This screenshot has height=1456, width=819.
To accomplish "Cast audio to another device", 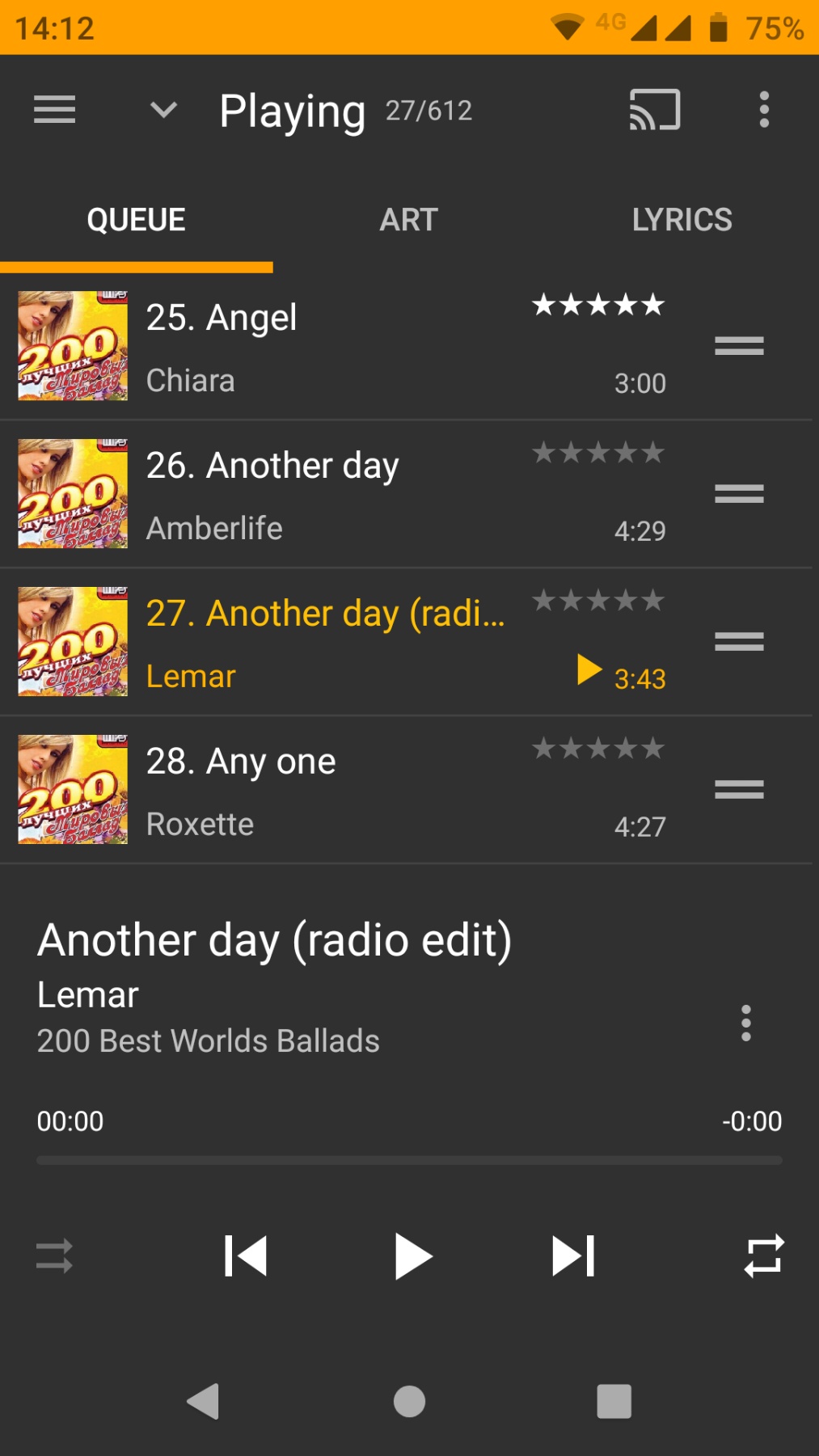I will coord(654,109).
